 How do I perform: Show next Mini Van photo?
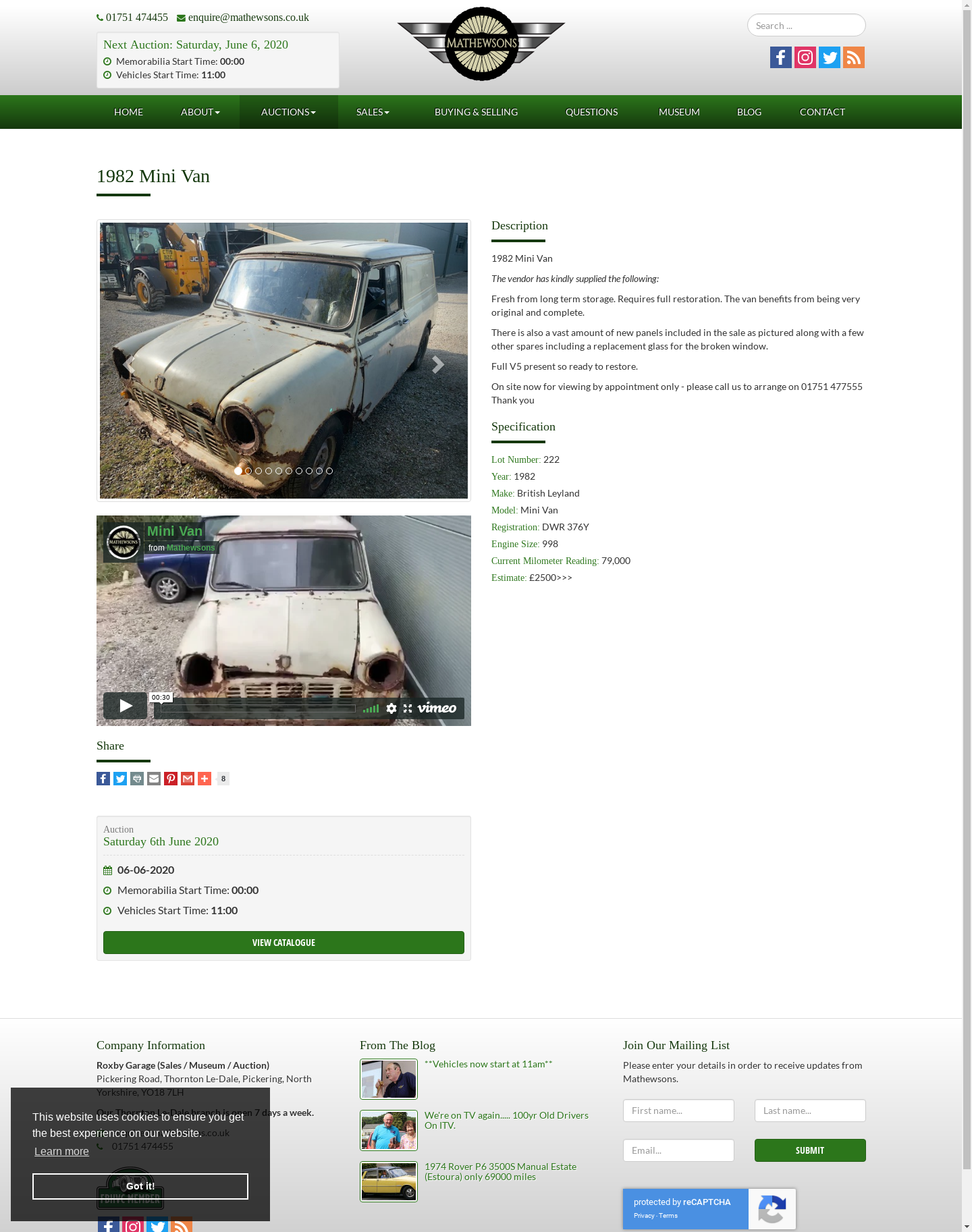pos(437,364)
